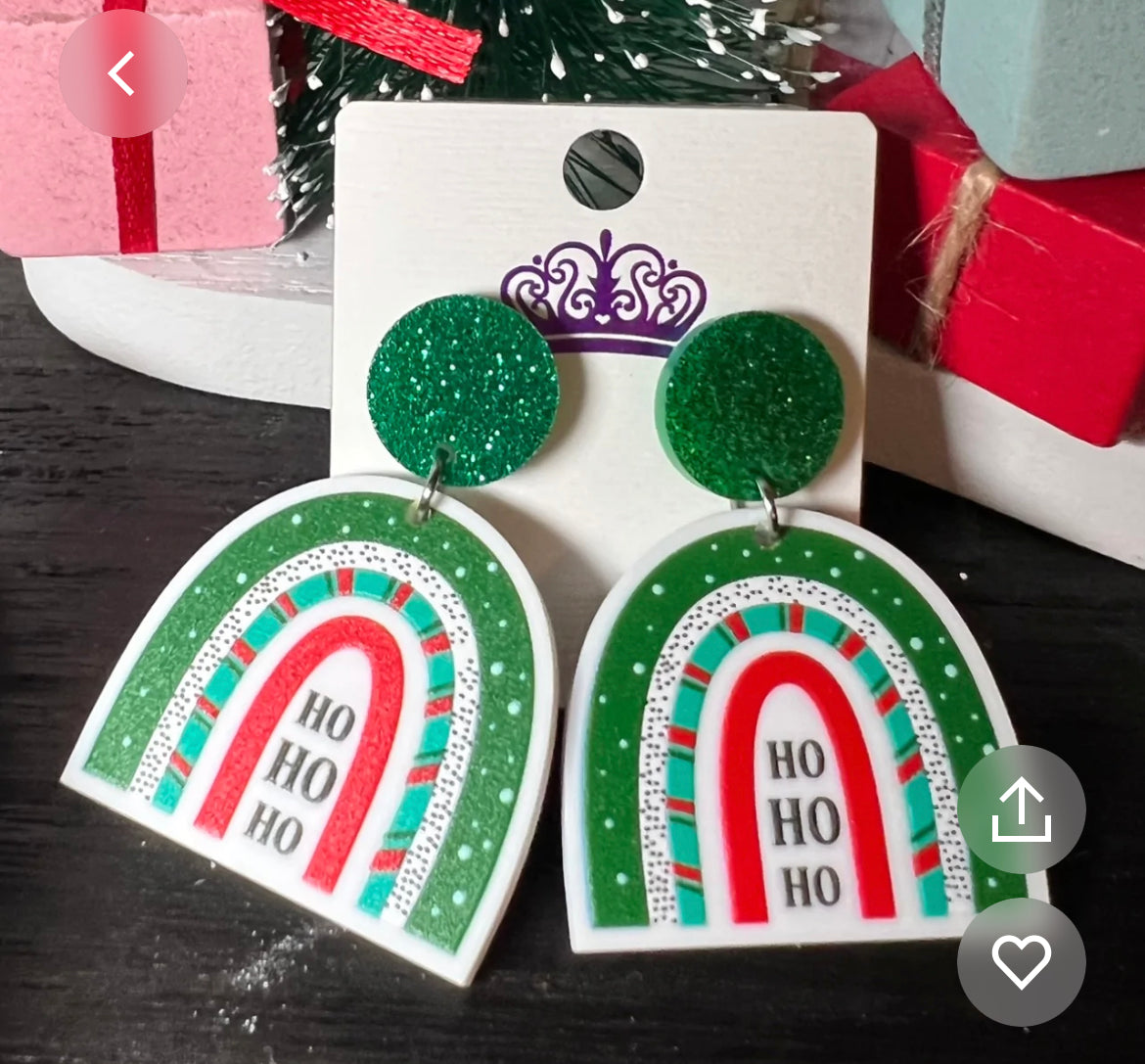Share this earring listing
1145x1064 pixels.
point(1021,810)
